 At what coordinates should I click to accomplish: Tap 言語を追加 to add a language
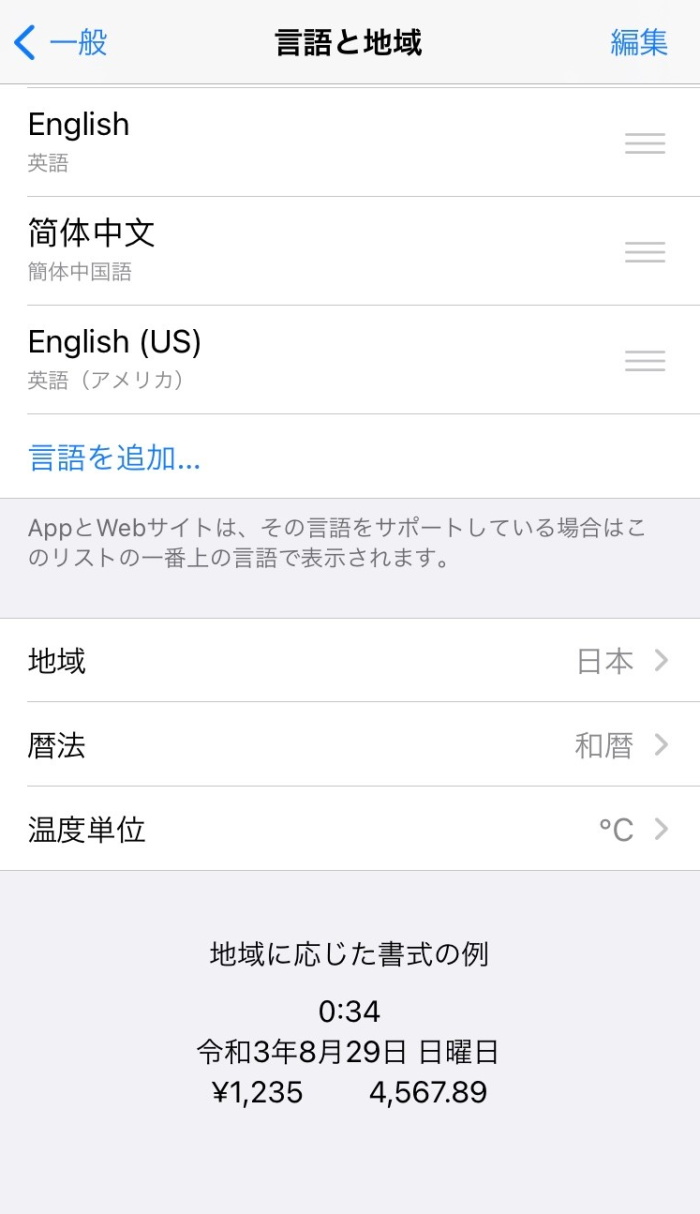click(x=115, y=457)
